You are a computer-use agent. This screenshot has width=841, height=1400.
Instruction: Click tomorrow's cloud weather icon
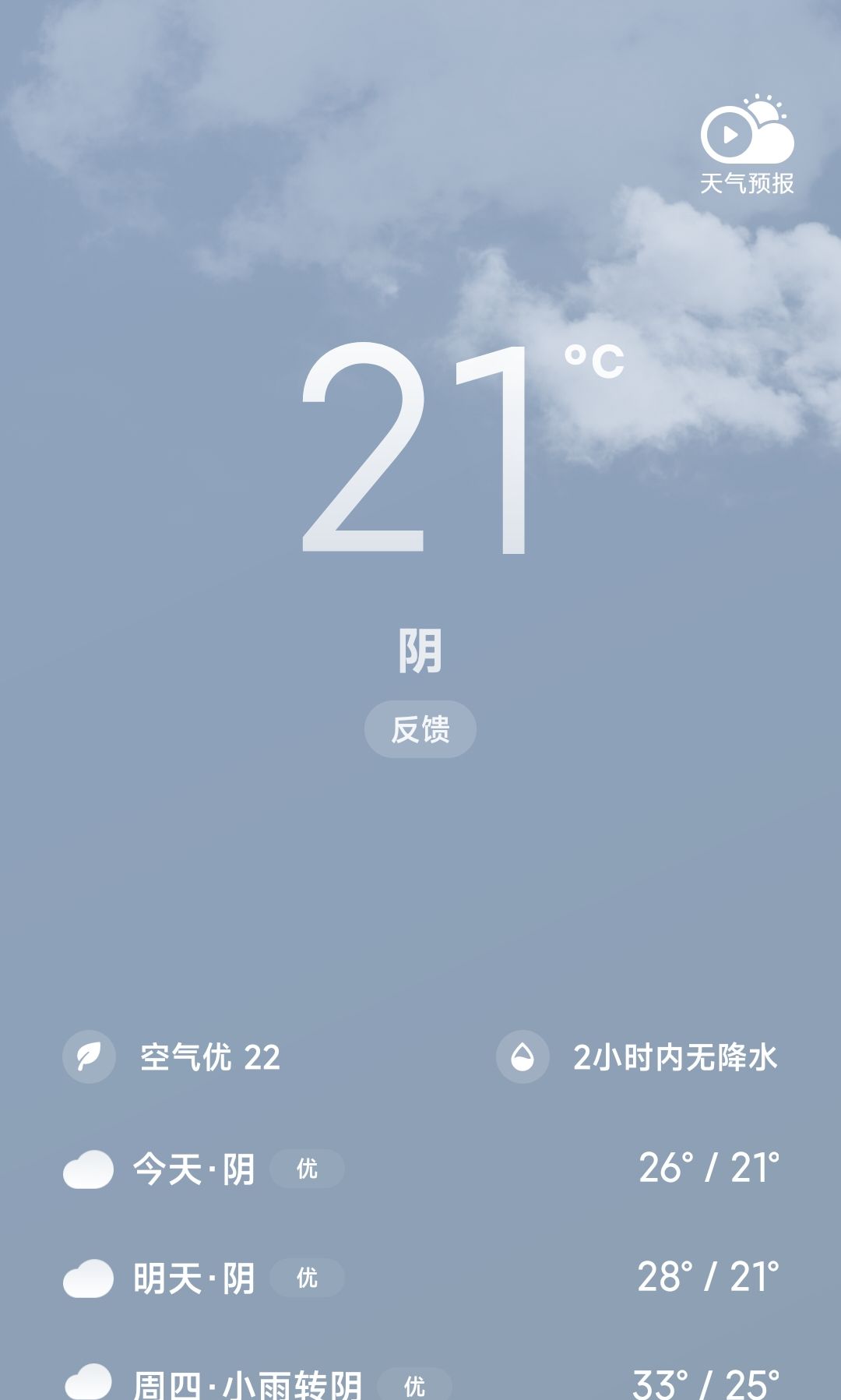(88, 1277)
